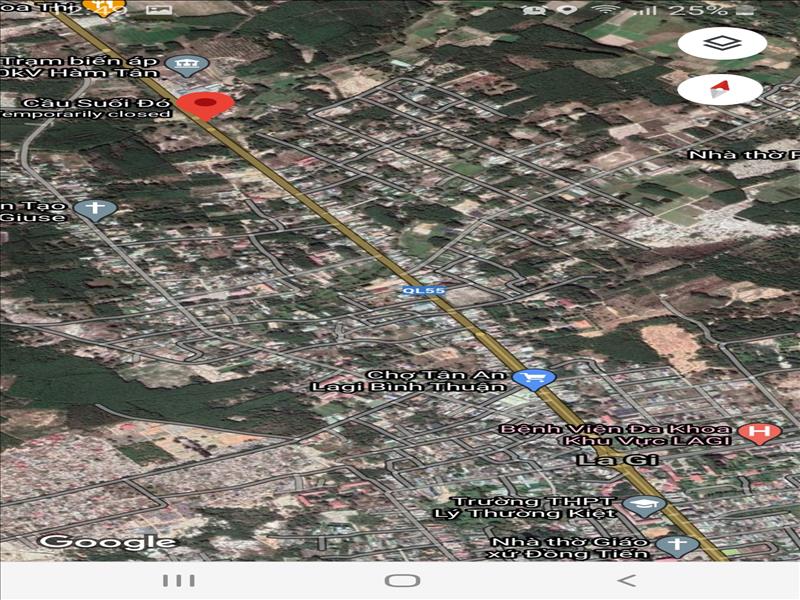800x600 pixels.
Task: Open the map layers button
Action: pyautogui.click(x=722, y=43)
